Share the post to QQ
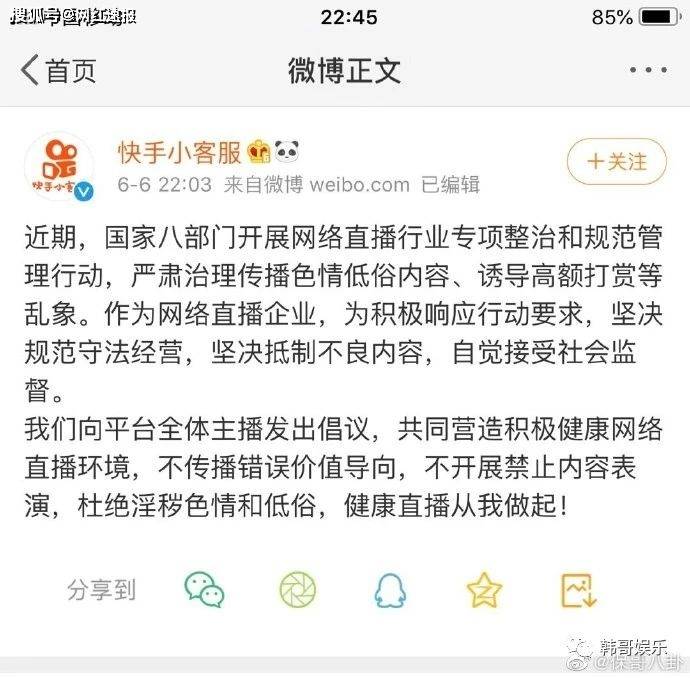 pyautogui.click(x=390, y=590)
